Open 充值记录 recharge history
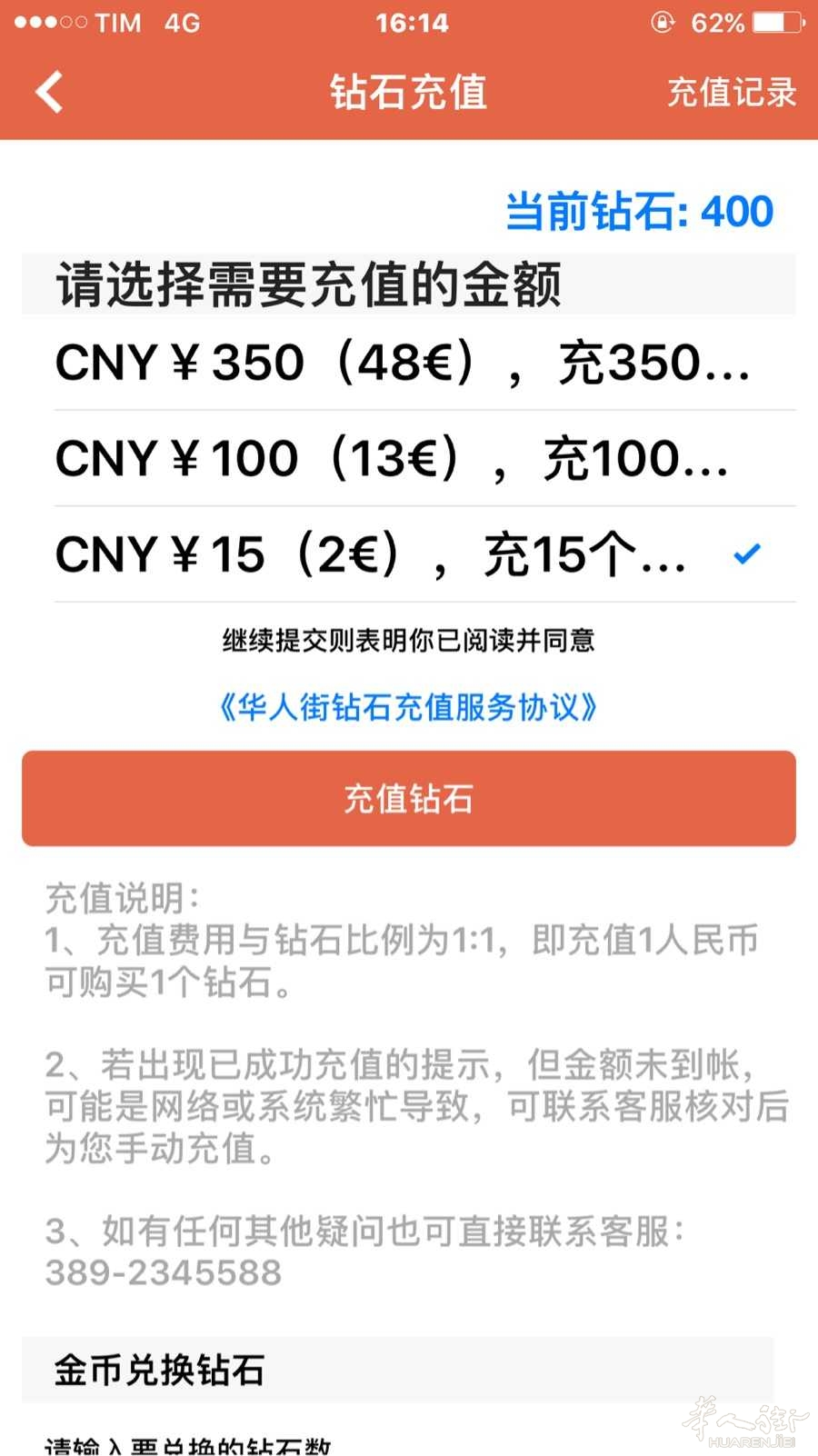Image resolution: width=818 pixels, height=1456 pixels. (x=732, y=92)
